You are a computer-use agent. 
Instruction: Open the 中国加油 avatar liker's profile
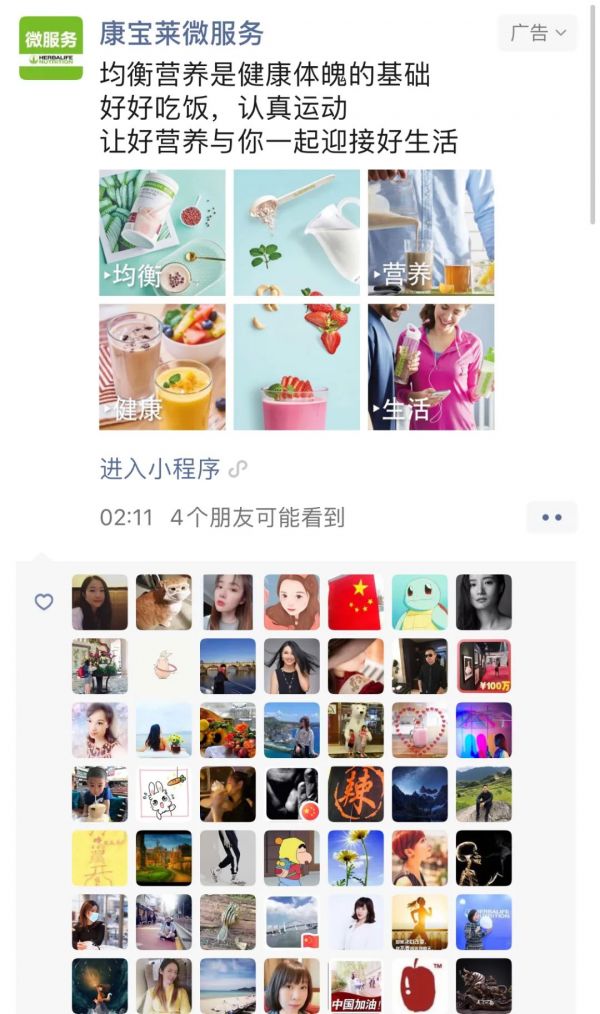click(x=356, y=985)
